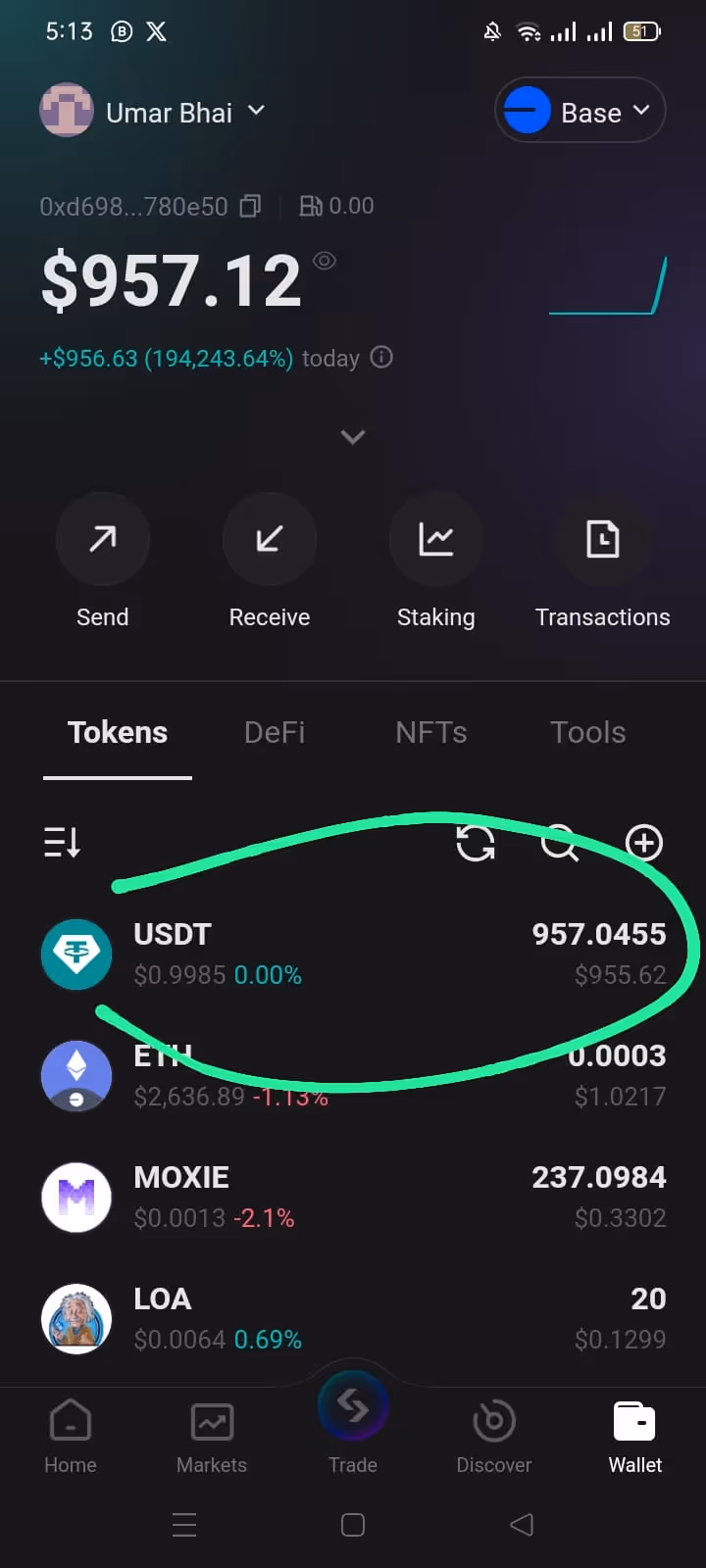
Task: Refresh the token balances
Action: point(476,843)
